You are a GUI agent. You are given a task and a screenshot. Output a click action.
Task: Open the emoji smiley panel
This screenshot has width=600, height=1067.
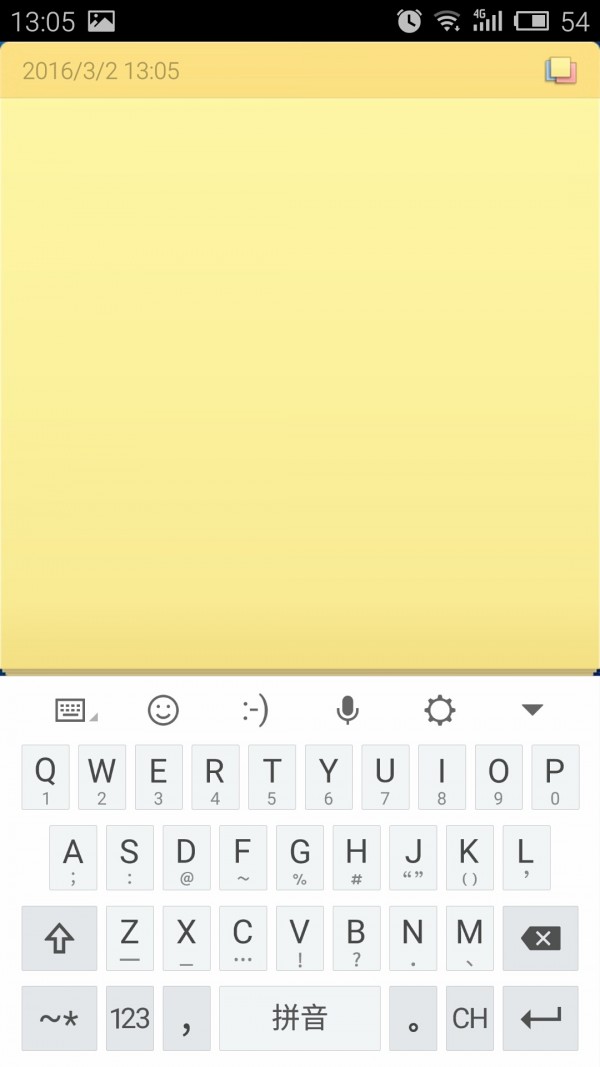click(163, 710)
